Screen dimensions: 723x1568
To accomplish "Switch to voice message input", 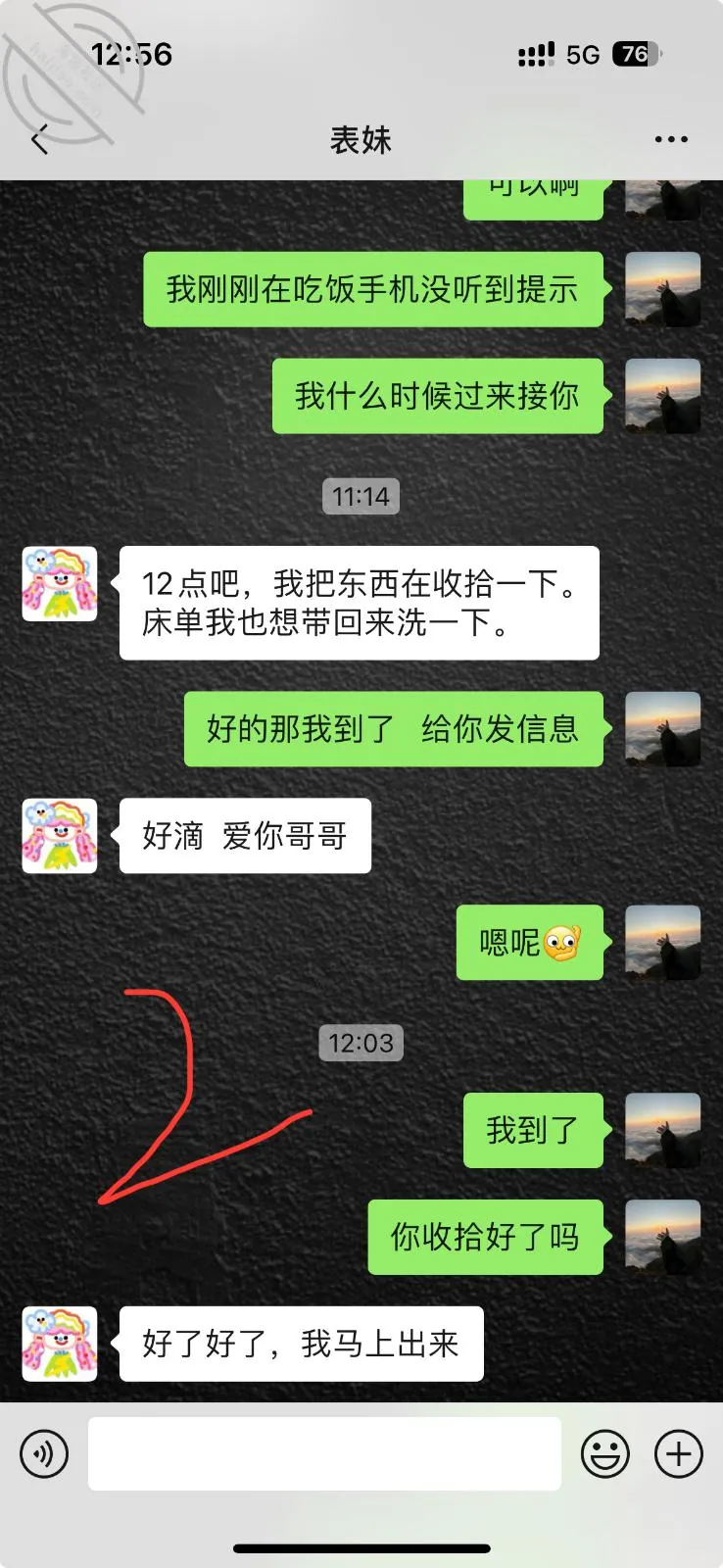I will [x=44, y=1453].
